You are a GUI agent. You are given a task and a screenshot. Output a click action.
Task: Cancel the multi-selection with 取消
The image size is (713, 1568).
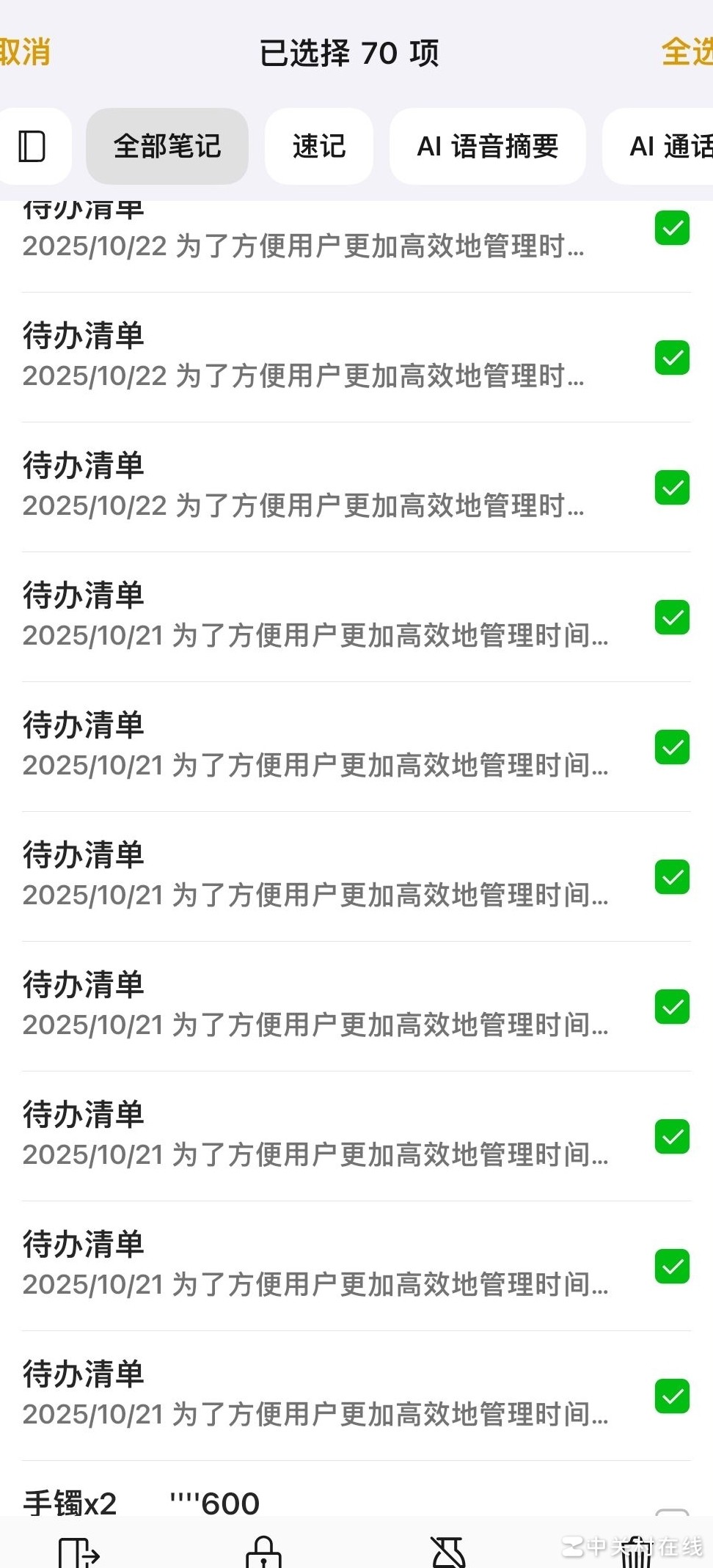[x=25, y=53]
